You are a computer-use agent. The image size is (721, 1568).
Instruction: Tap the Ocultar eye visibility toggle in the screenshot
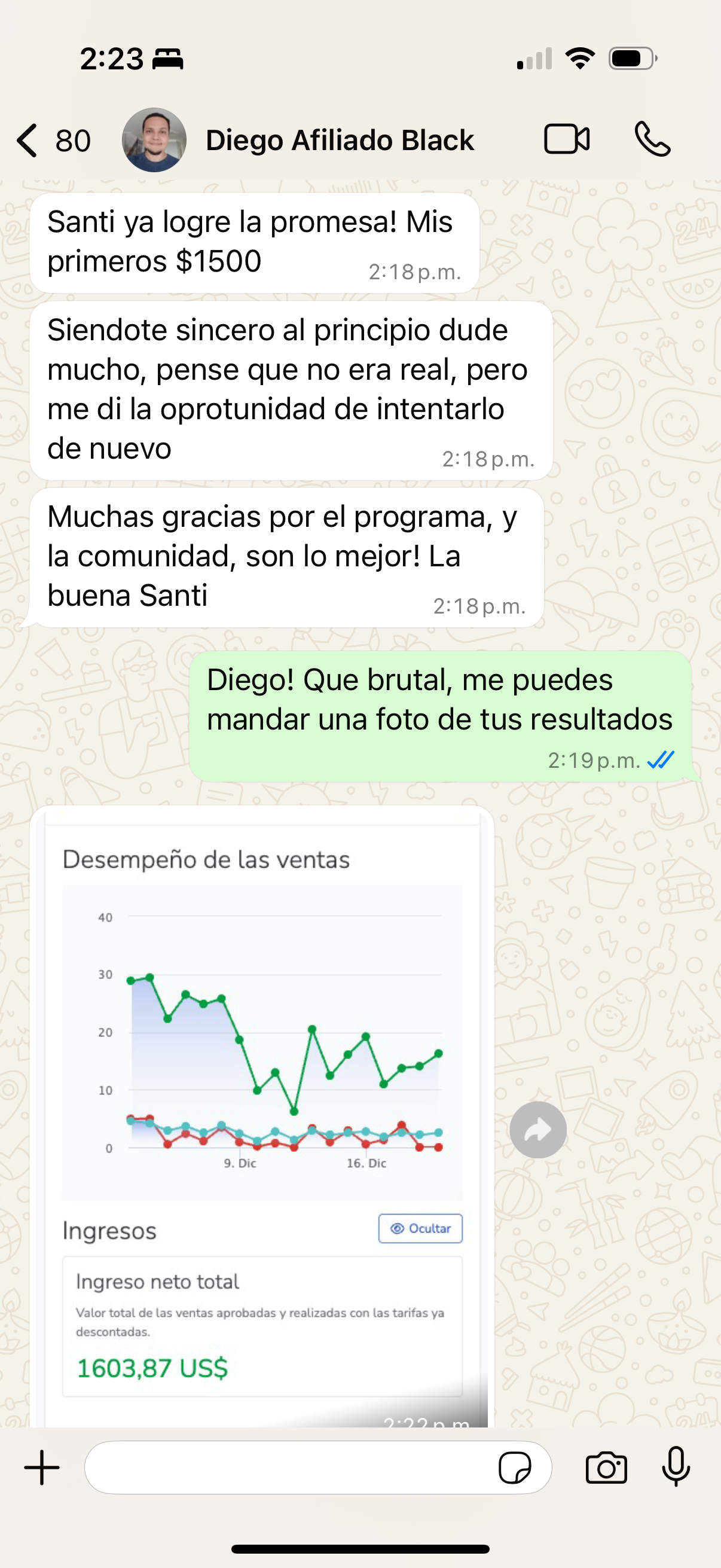[420, 1228]
